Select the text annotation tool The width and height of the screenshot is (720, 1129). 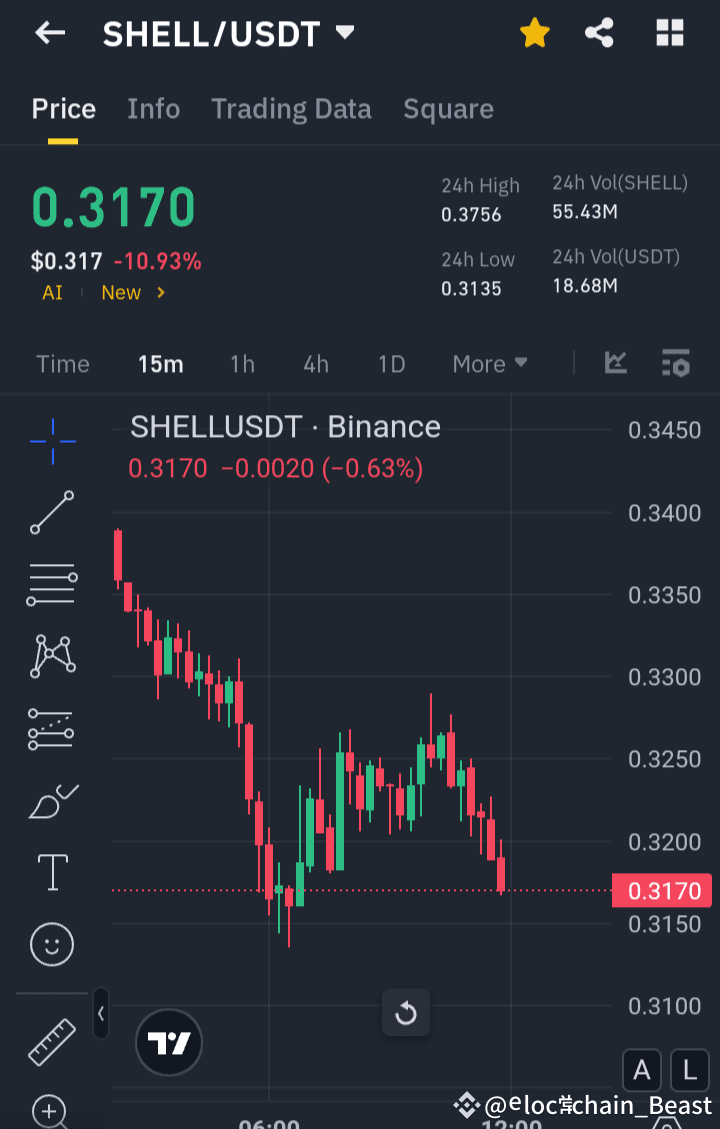(50, 871)
